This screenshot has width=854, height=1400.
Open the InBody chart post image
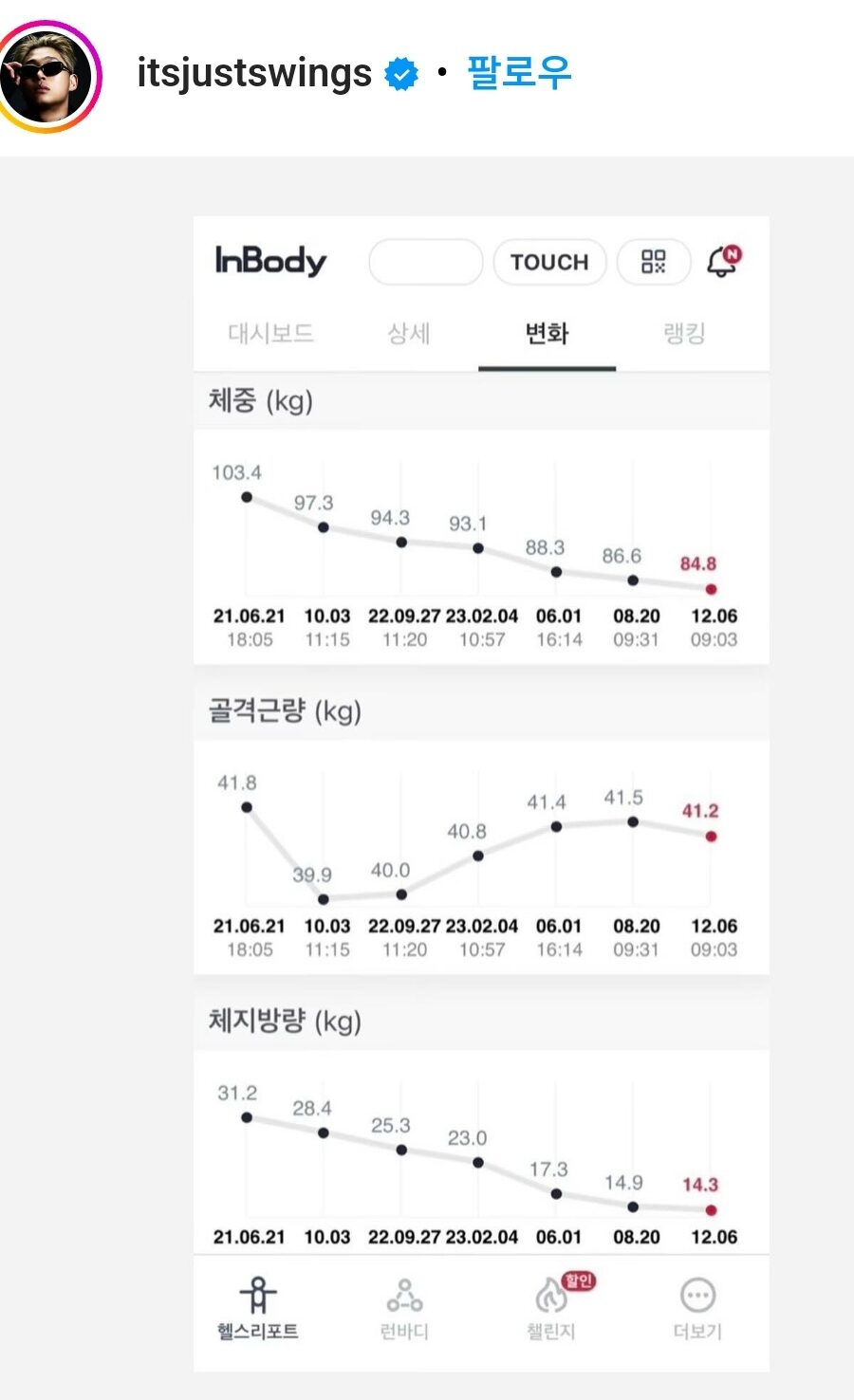(481, 793)
